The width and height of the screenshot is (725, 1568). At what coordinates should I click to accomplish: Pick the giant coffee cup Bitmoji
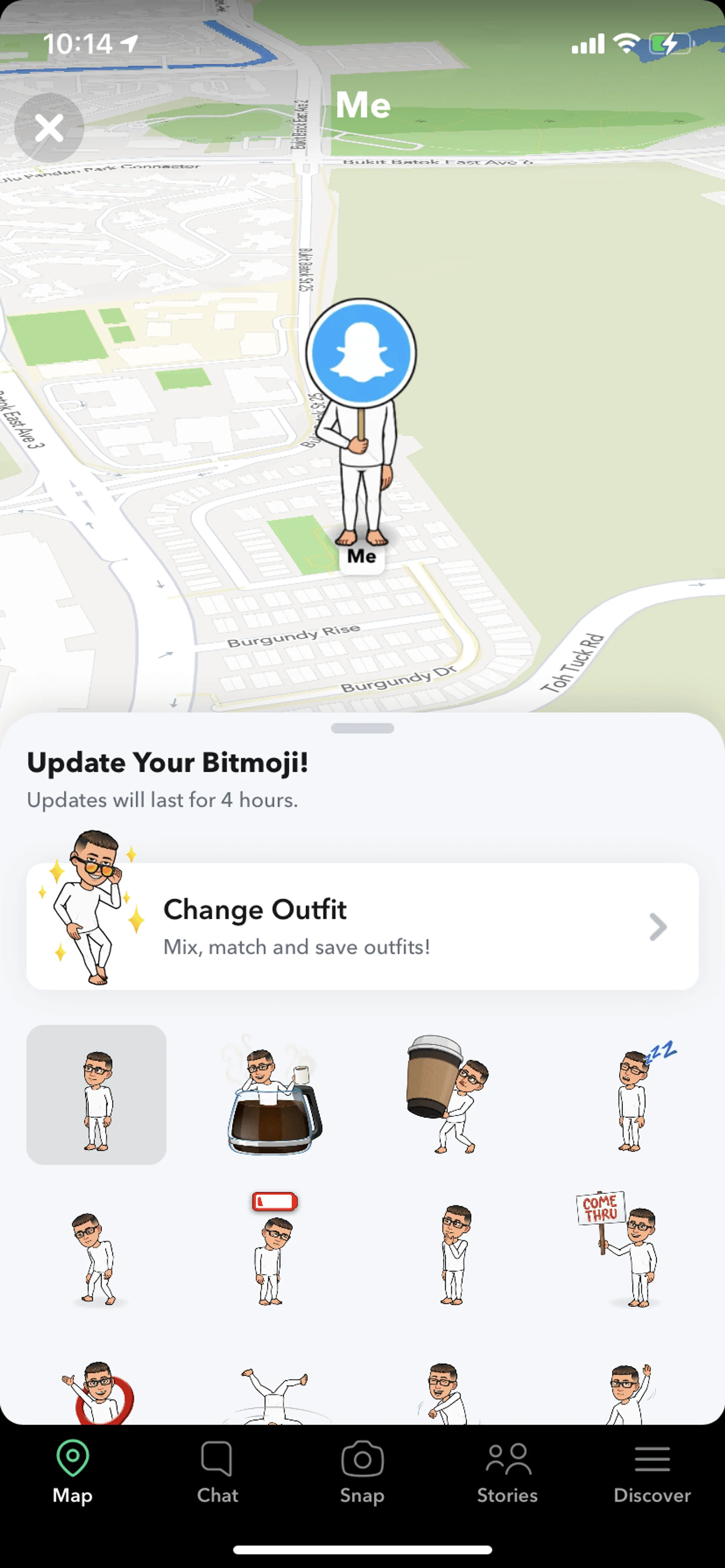450,1094
